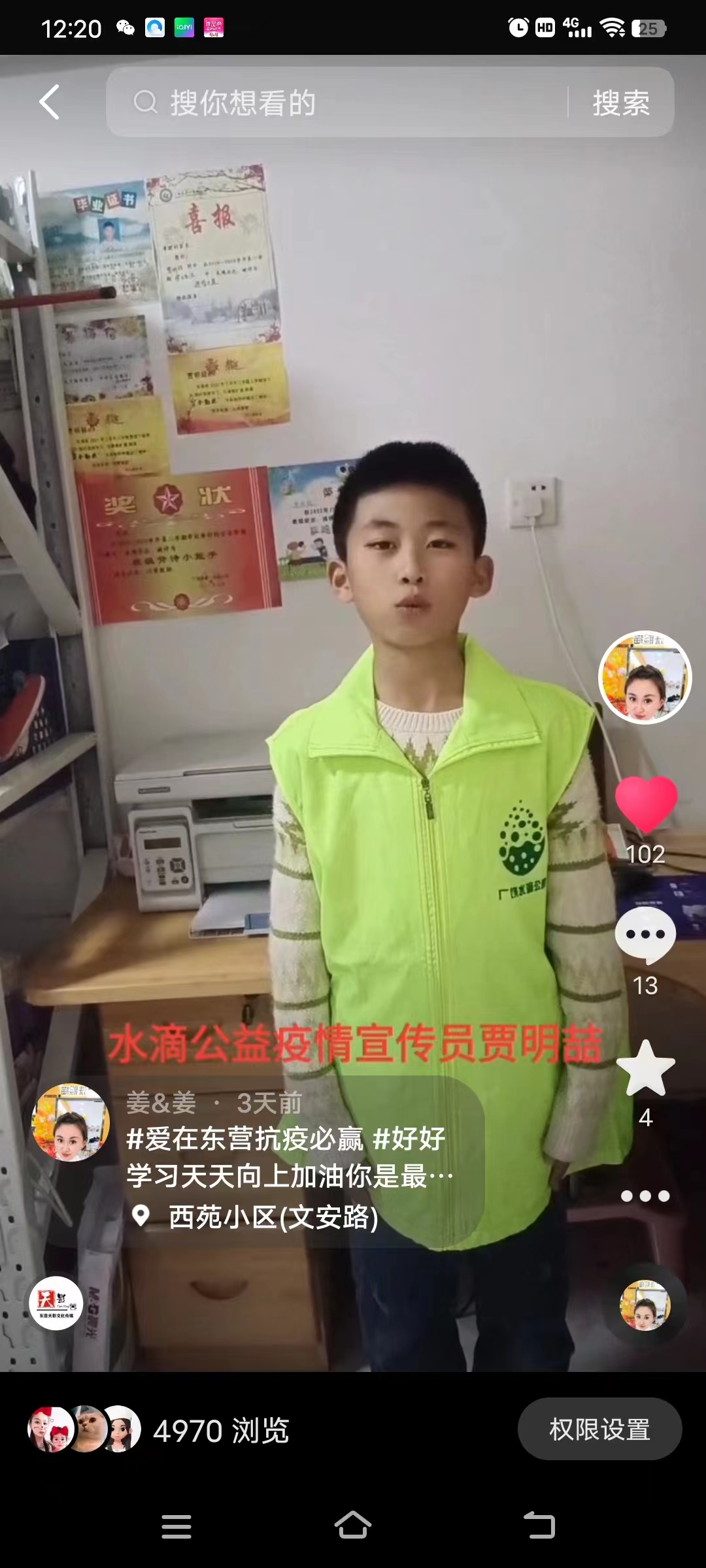The height and width of the screenshot is (1568, 706).
Task: Go back using the top-left arrow
Action: [50, 102]
